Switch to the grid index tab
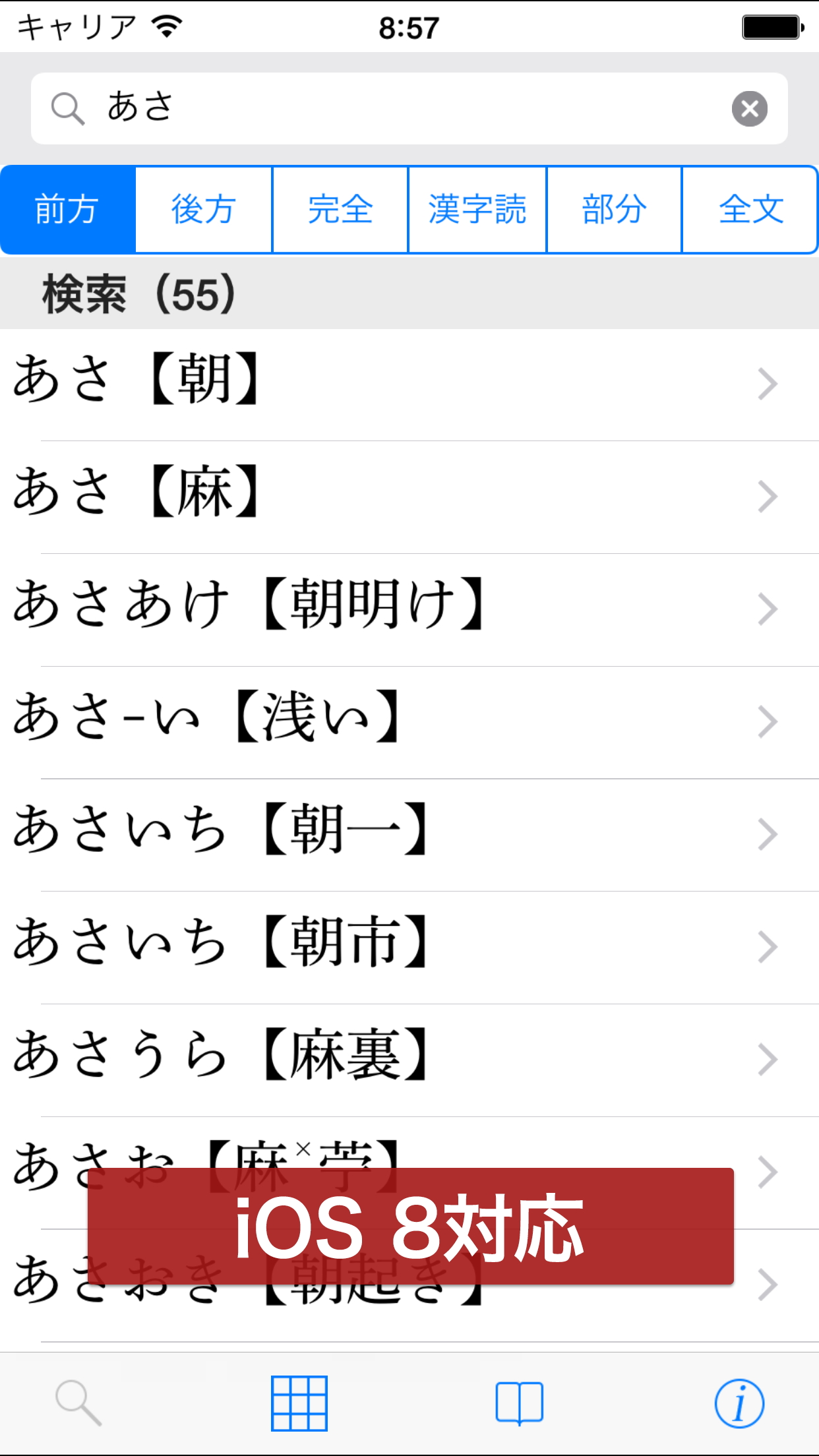Image resolution: width=819 pixels, height=1456 pixels. tap(299, 1403)
